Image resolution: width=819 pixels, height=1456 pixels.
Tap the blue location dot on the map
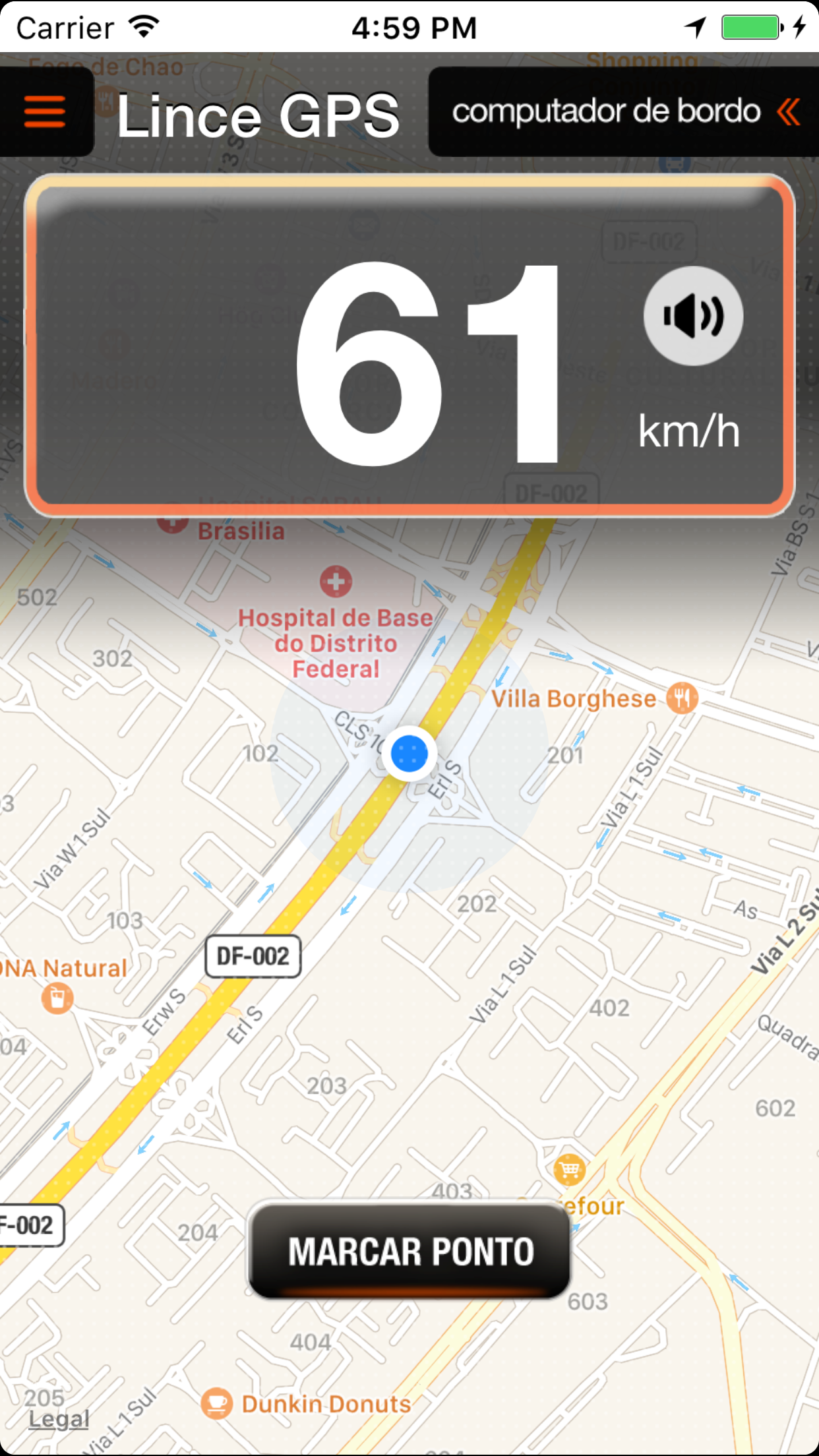tap(409, 754)
